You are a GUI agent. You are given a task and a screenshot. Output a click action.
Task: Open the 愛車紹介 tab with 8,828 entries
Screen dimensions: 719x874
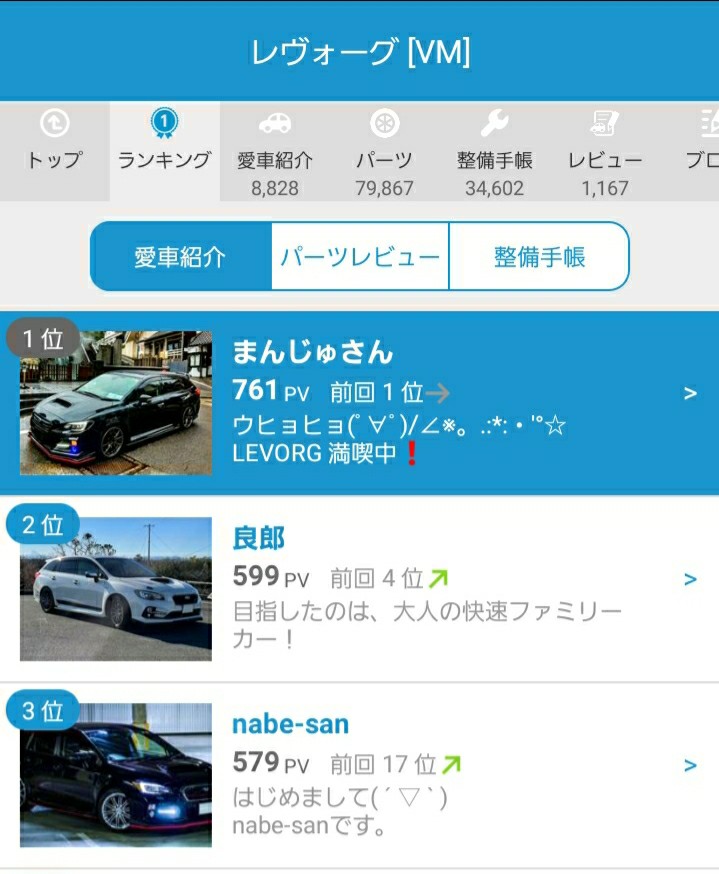(x=275, y=152)
